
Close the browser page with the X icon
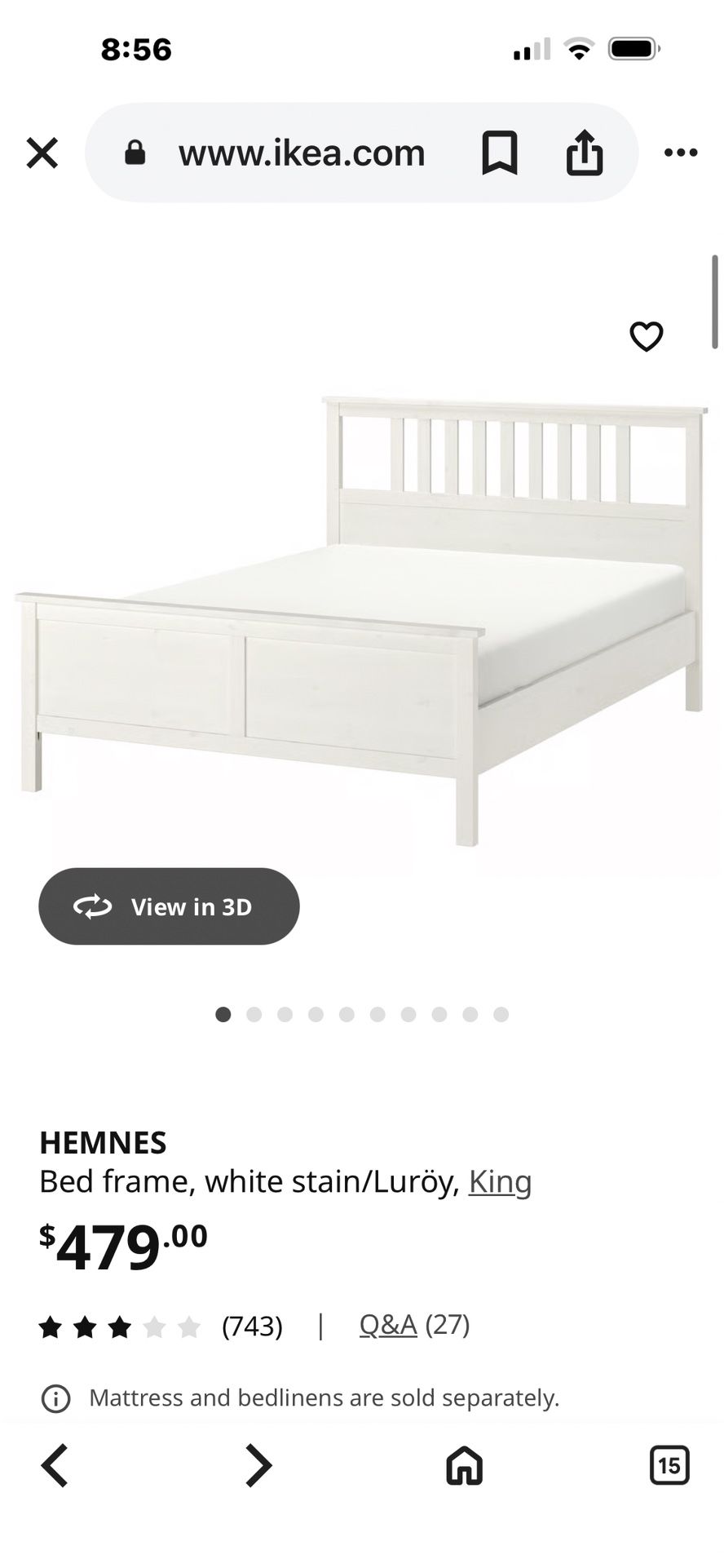click(40, 153)
